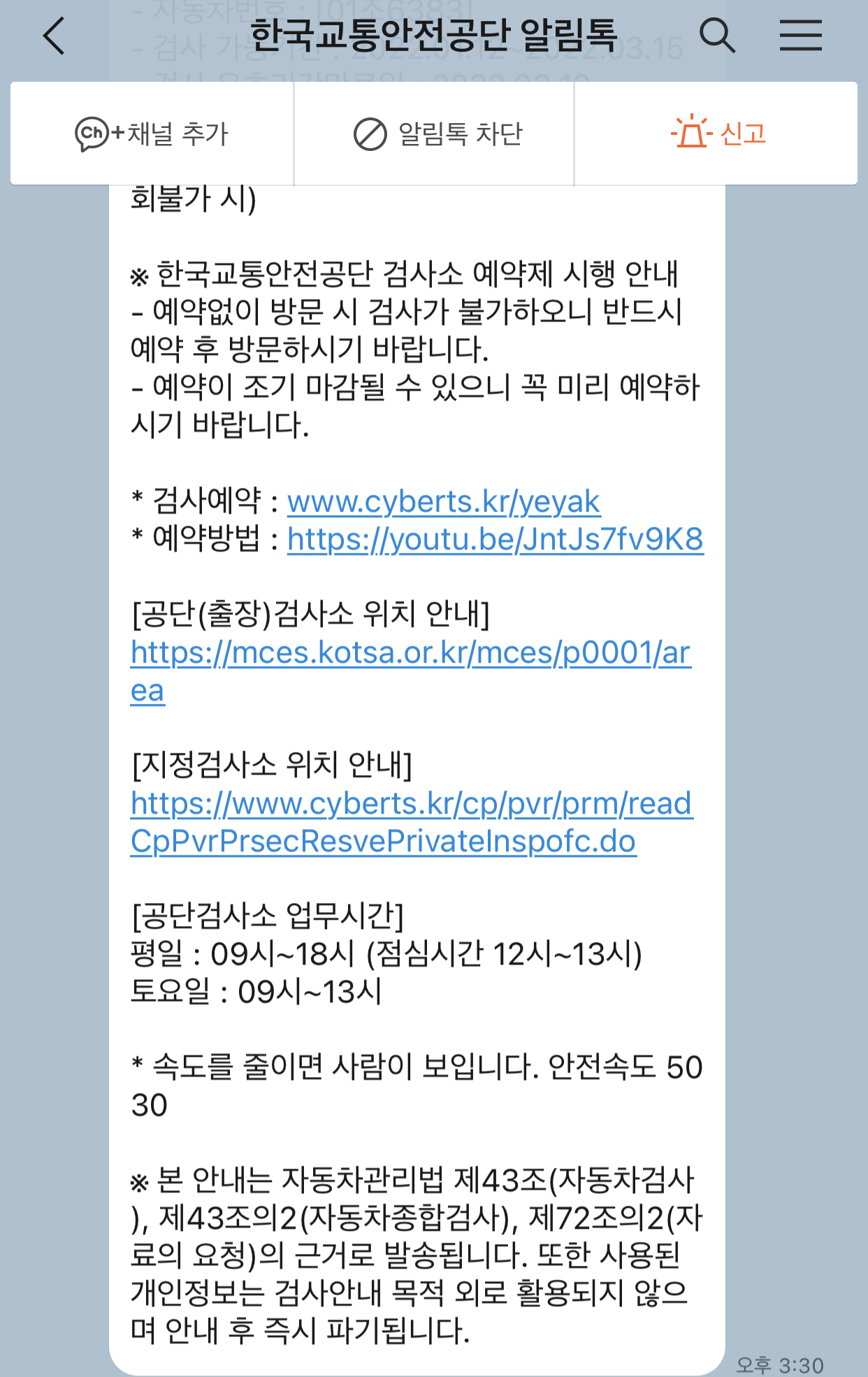Open the www.cyberts.kr/yeyak reservation link

pyautogui.click(x=443, y=502)
